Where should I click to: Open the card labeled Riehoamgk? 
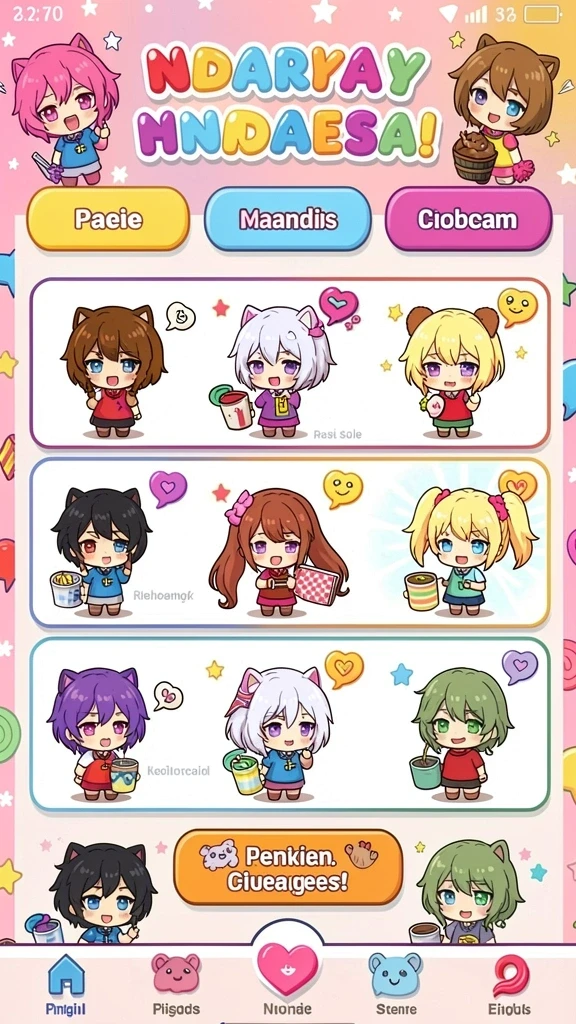290,543
